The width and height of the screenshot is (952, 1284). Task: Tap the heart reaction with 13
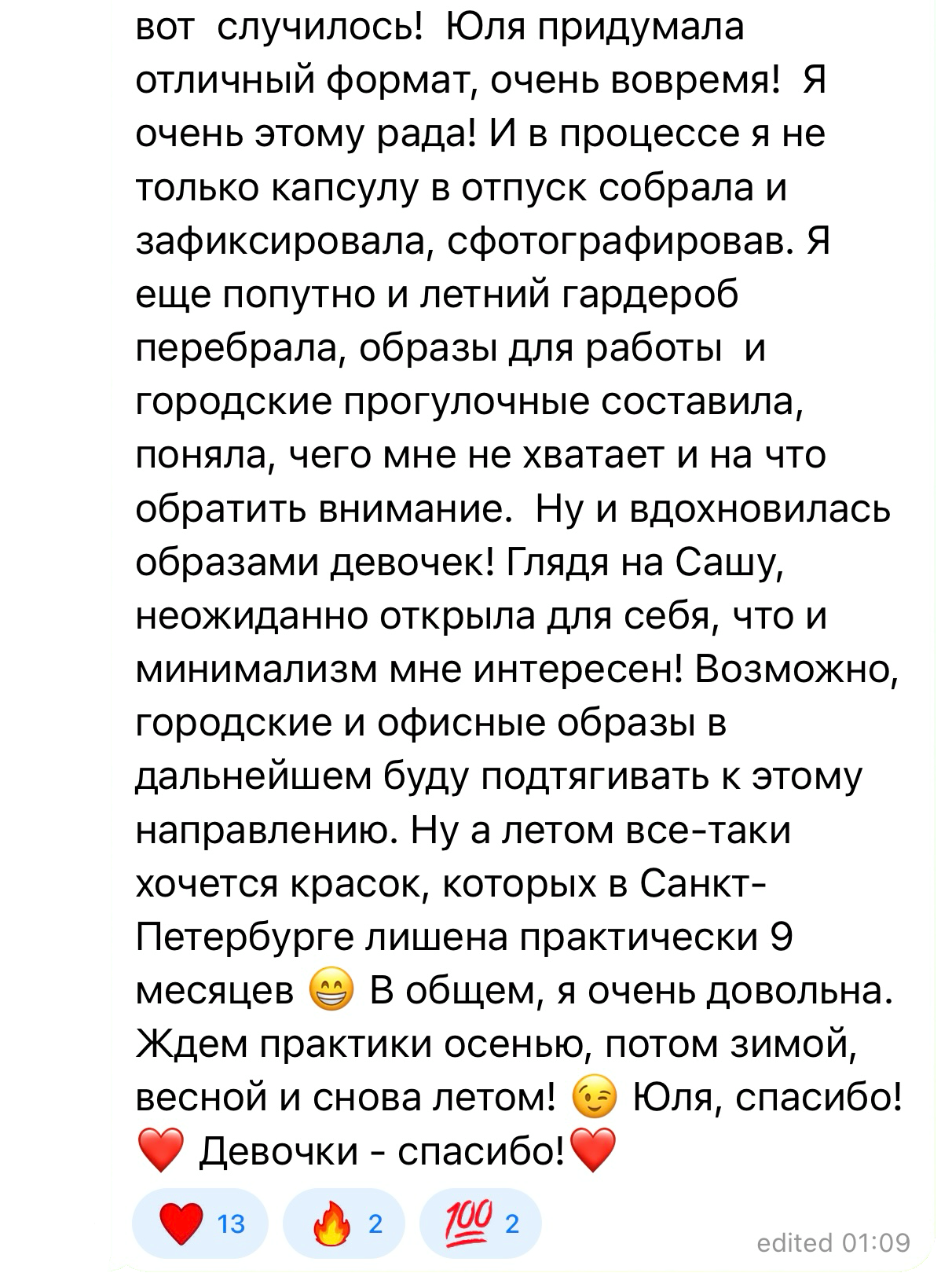click(x=200, y=1223)
